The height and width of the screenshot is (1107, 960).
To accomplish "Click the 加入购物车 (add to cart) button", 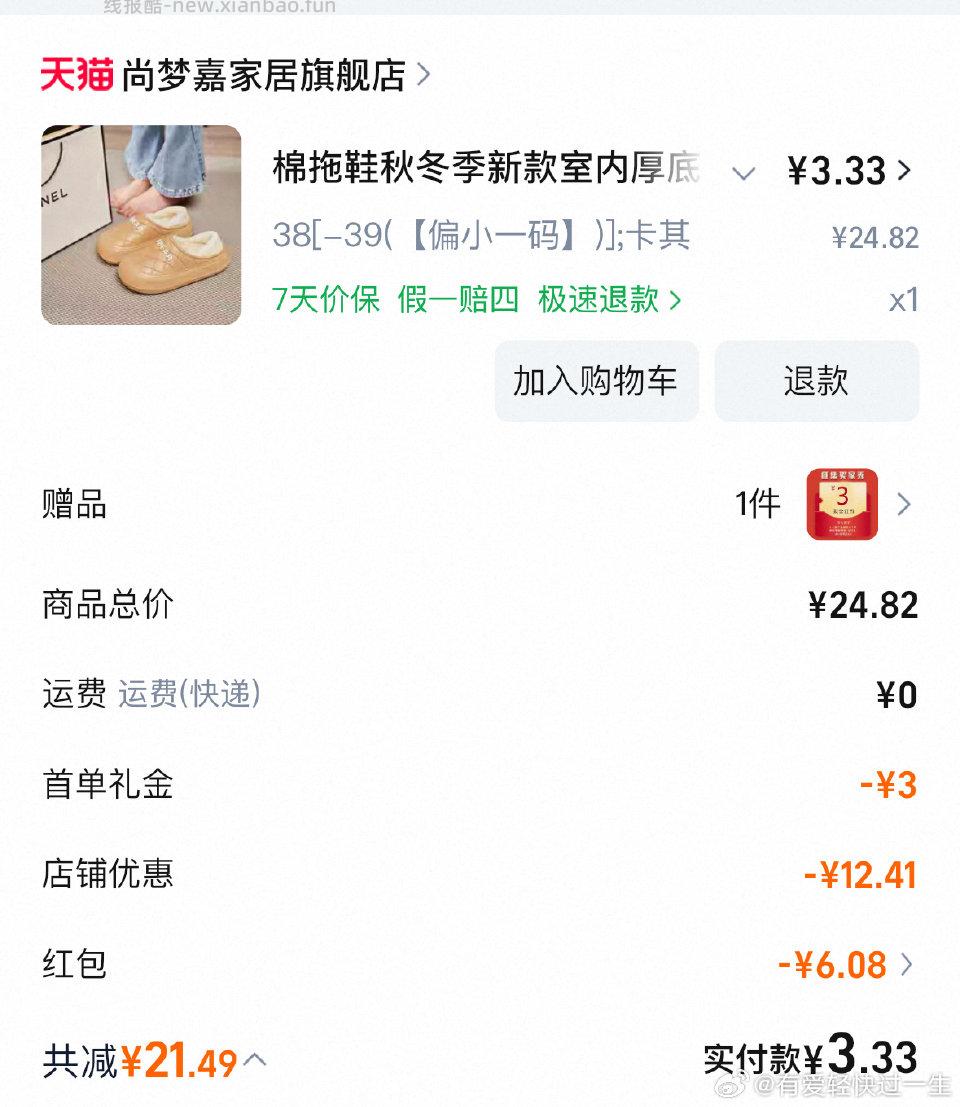I will pos(595,381).
